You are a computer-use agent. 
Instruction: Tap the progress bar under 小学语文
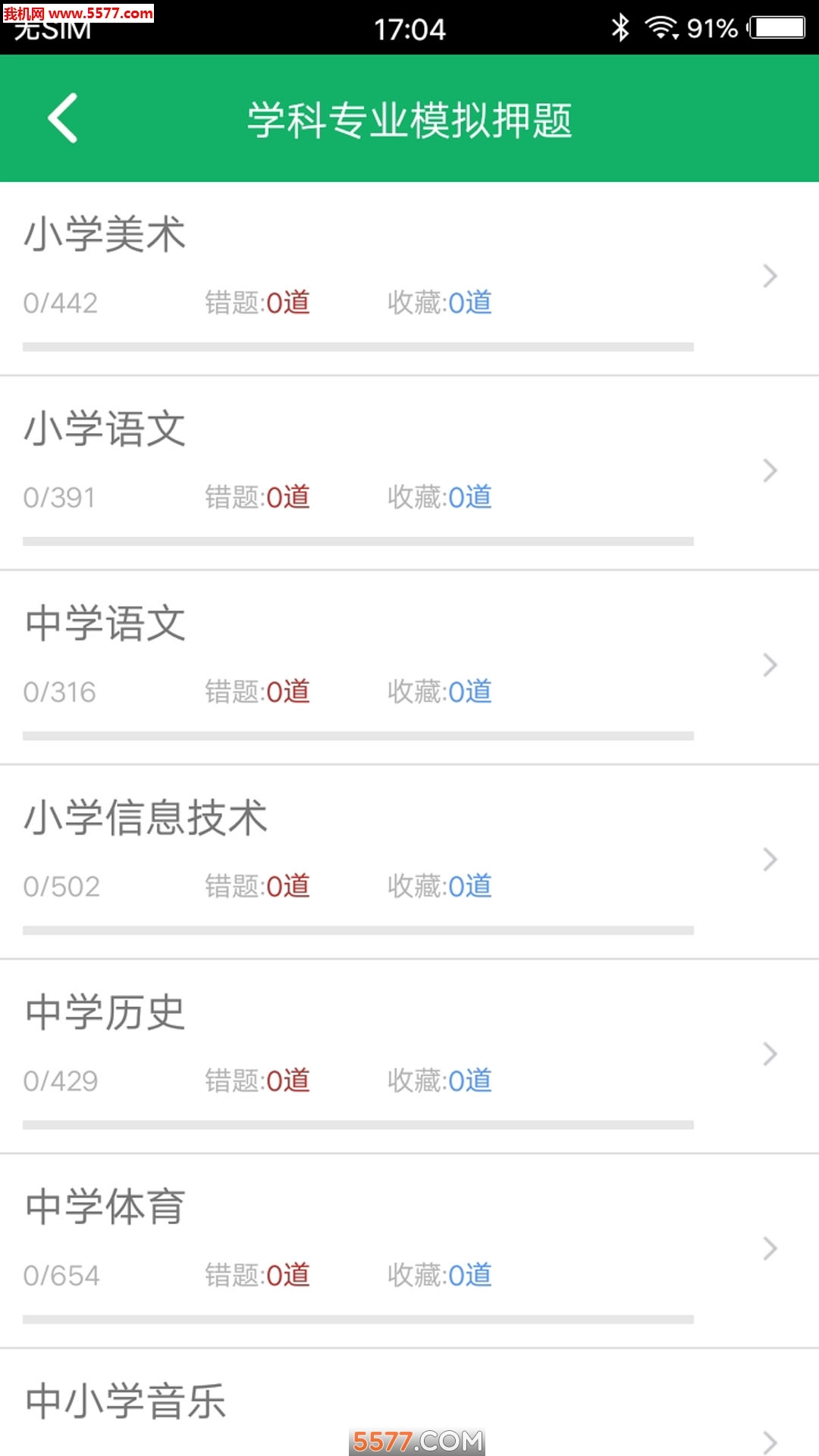click(356, 541)
